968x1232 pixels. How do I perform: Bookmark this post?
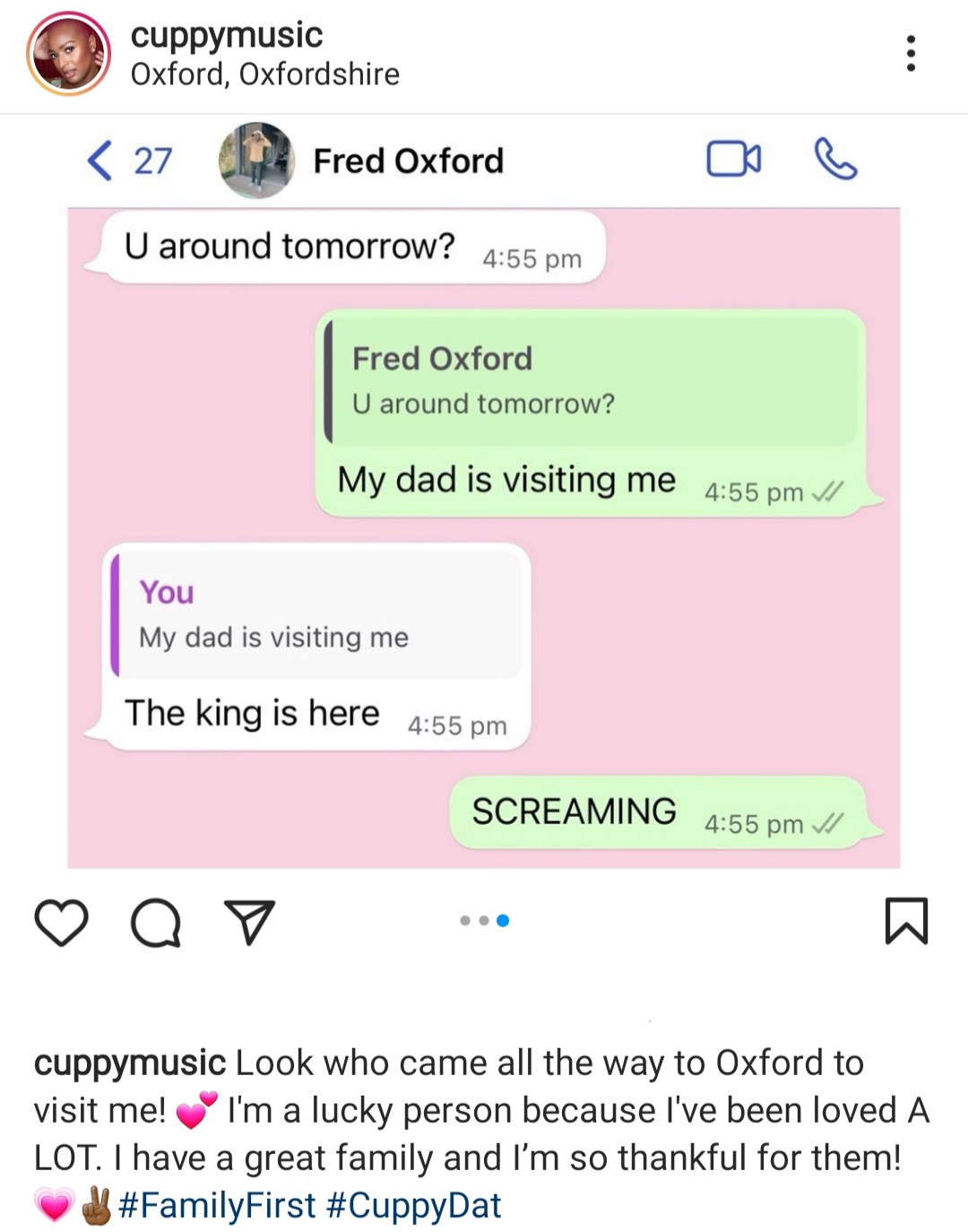906,921
